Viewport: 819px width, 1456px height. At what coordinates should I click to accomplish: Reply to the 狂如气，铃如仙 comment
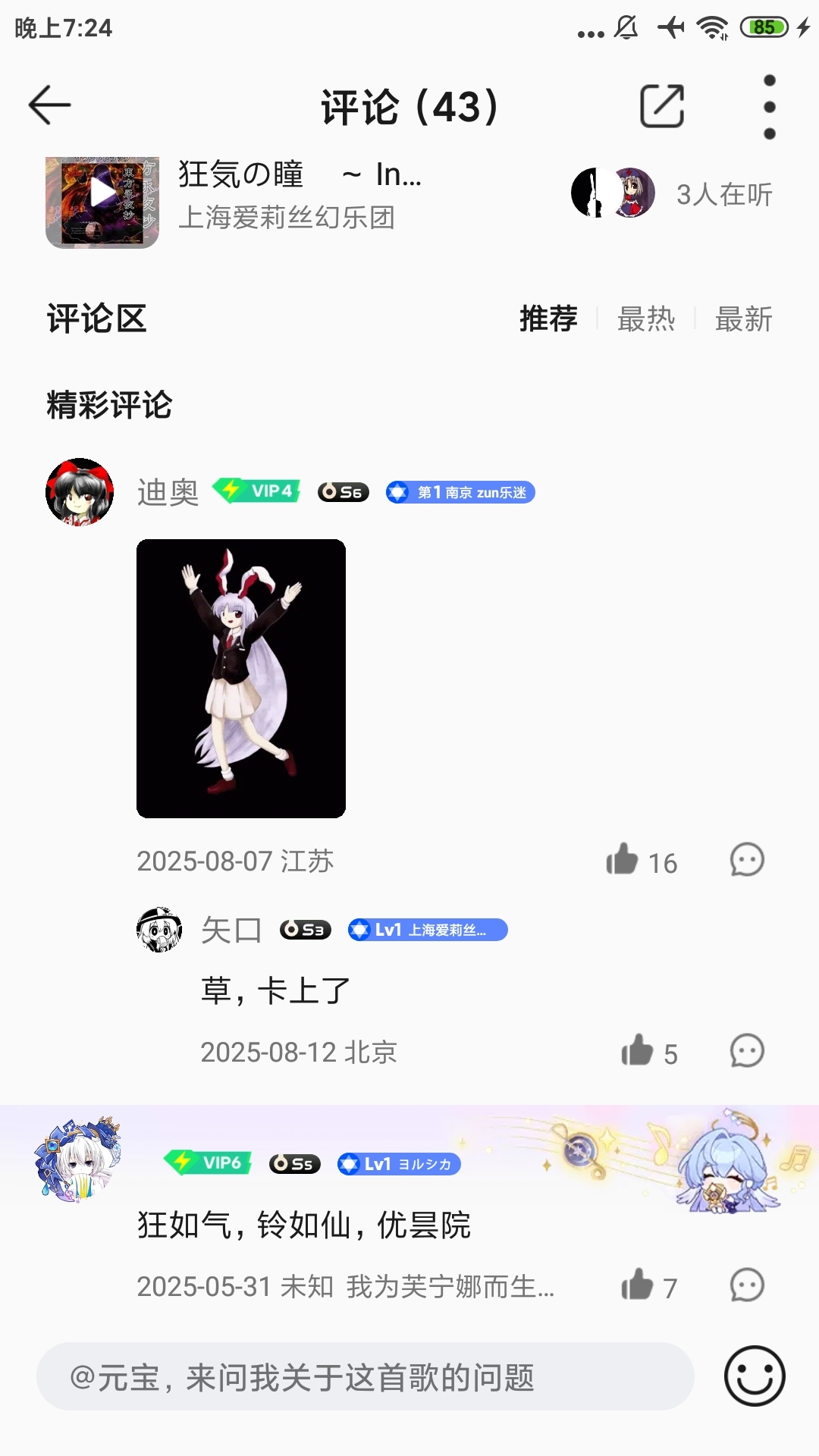coord(747,1285)
